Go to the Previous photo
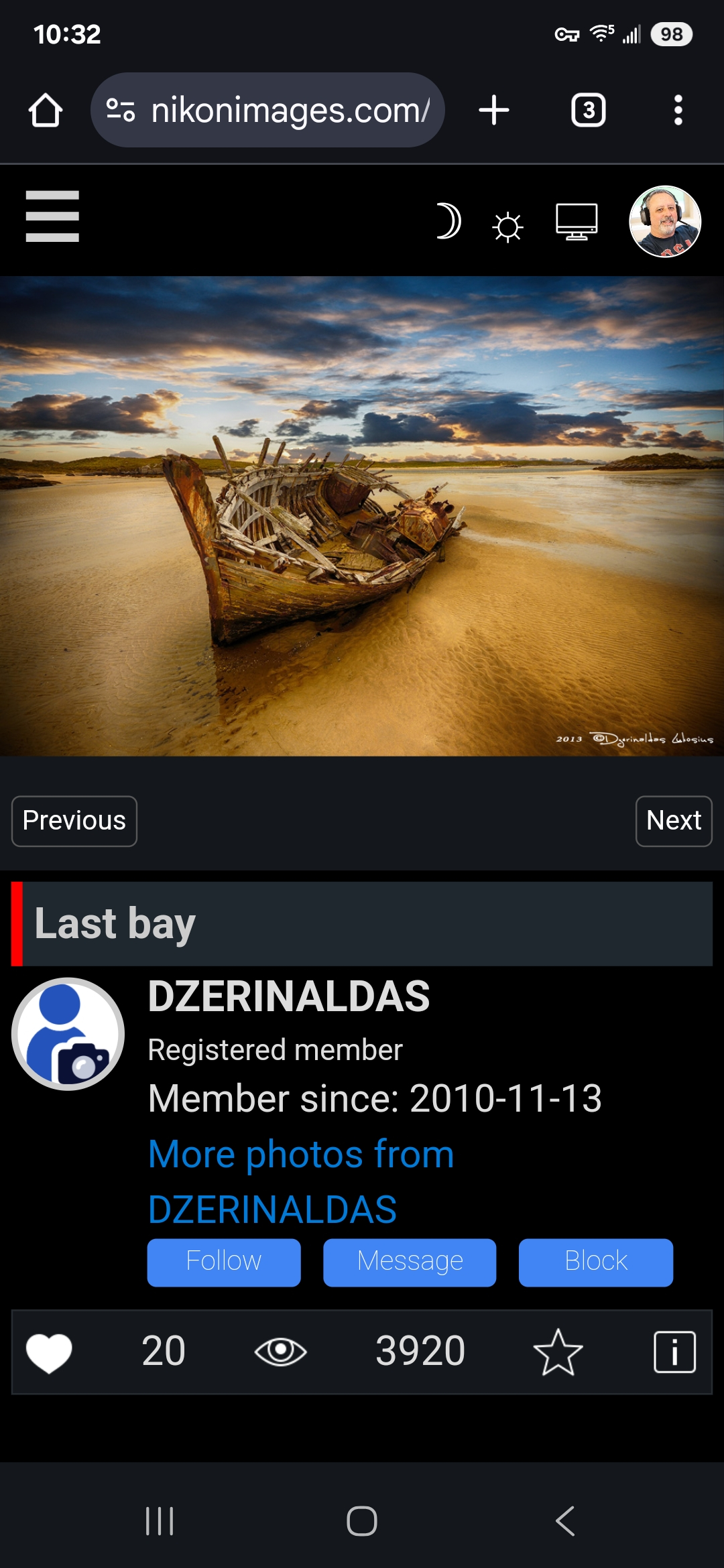The height and width of the screenshot is (1568, 724). click(x=74, y=821)
